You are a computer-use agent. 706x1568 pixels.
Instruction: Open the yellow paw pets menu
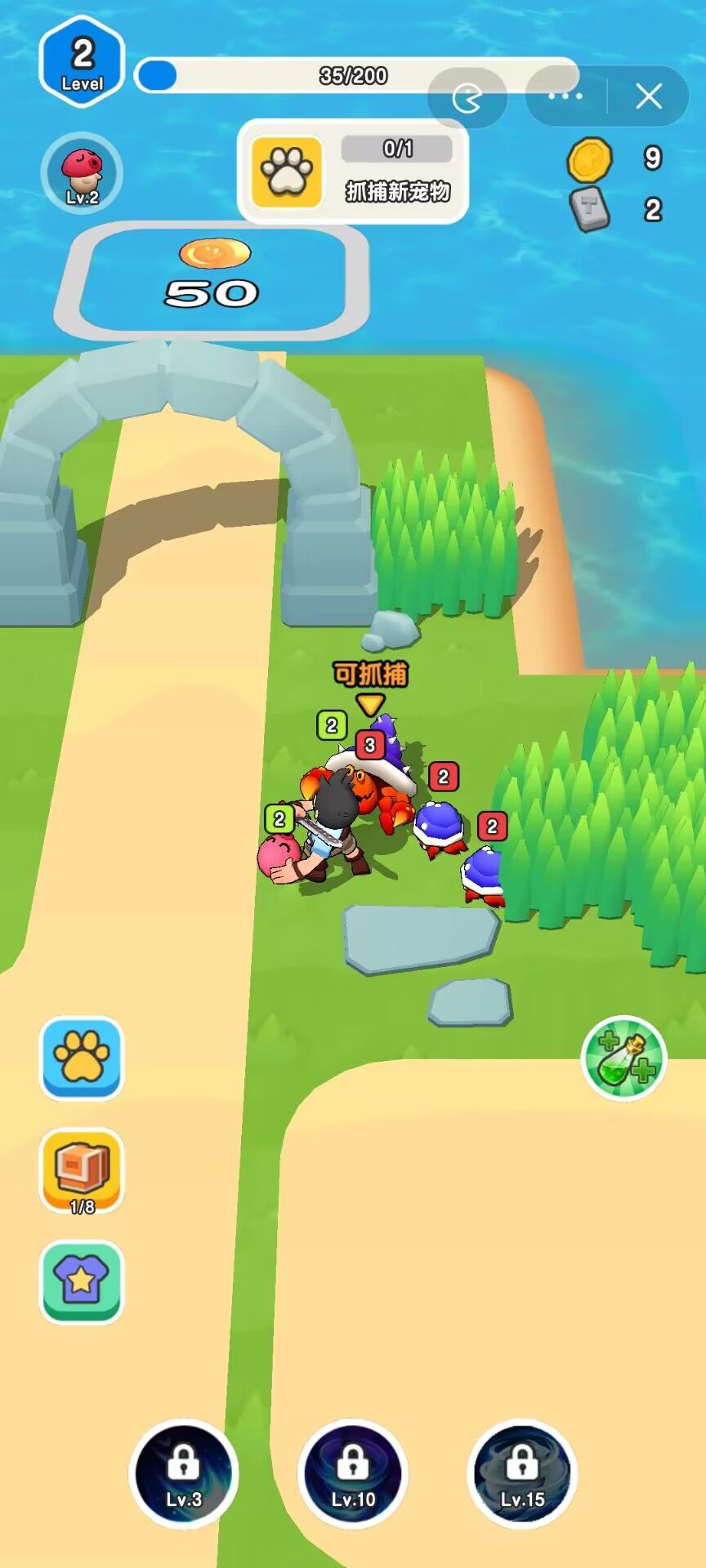pos(82,1058)
